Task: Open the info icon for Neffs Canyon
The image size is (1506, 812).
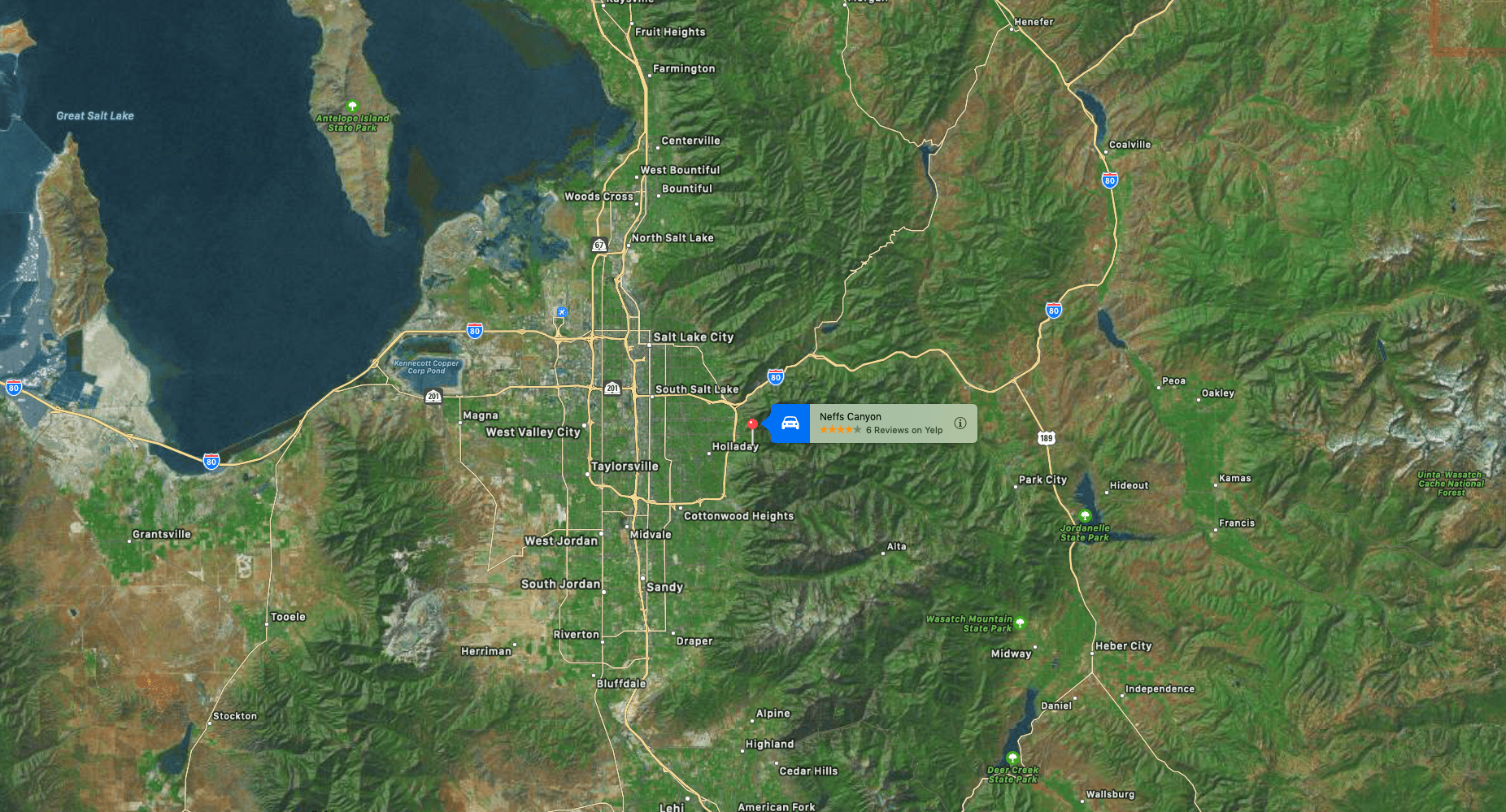Action: point(960,423)
